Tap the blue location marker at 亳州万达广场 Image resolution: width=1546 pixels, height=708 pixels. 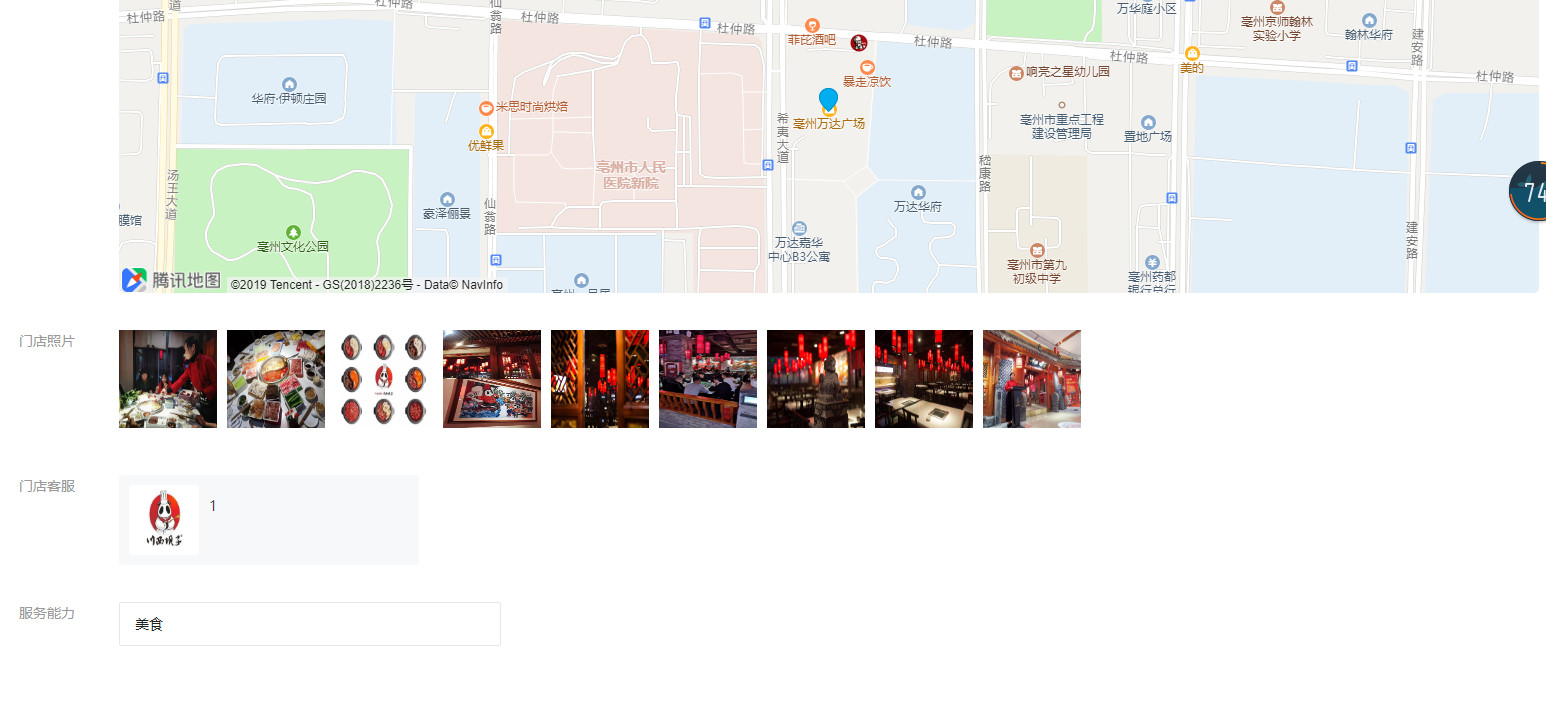(x=828, y=99)
